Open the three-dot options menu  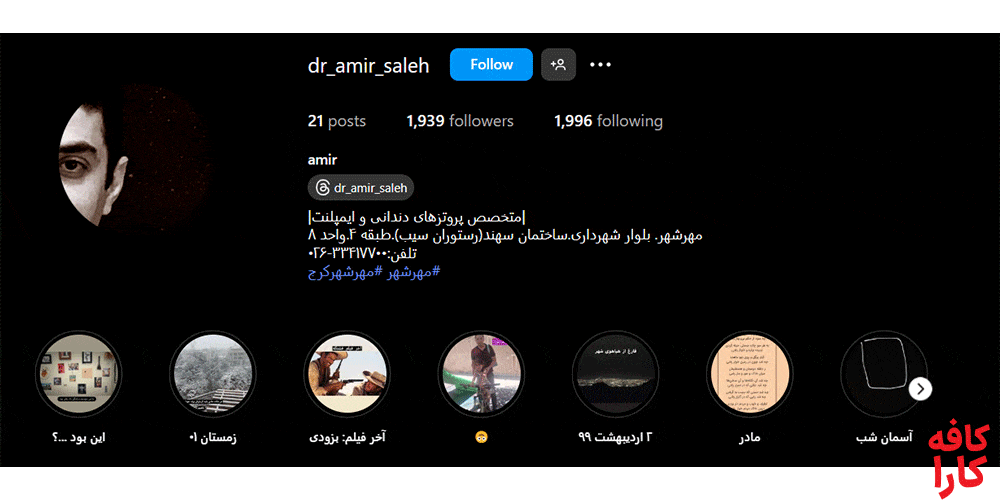pyautogui.click(x=600, y=65)
